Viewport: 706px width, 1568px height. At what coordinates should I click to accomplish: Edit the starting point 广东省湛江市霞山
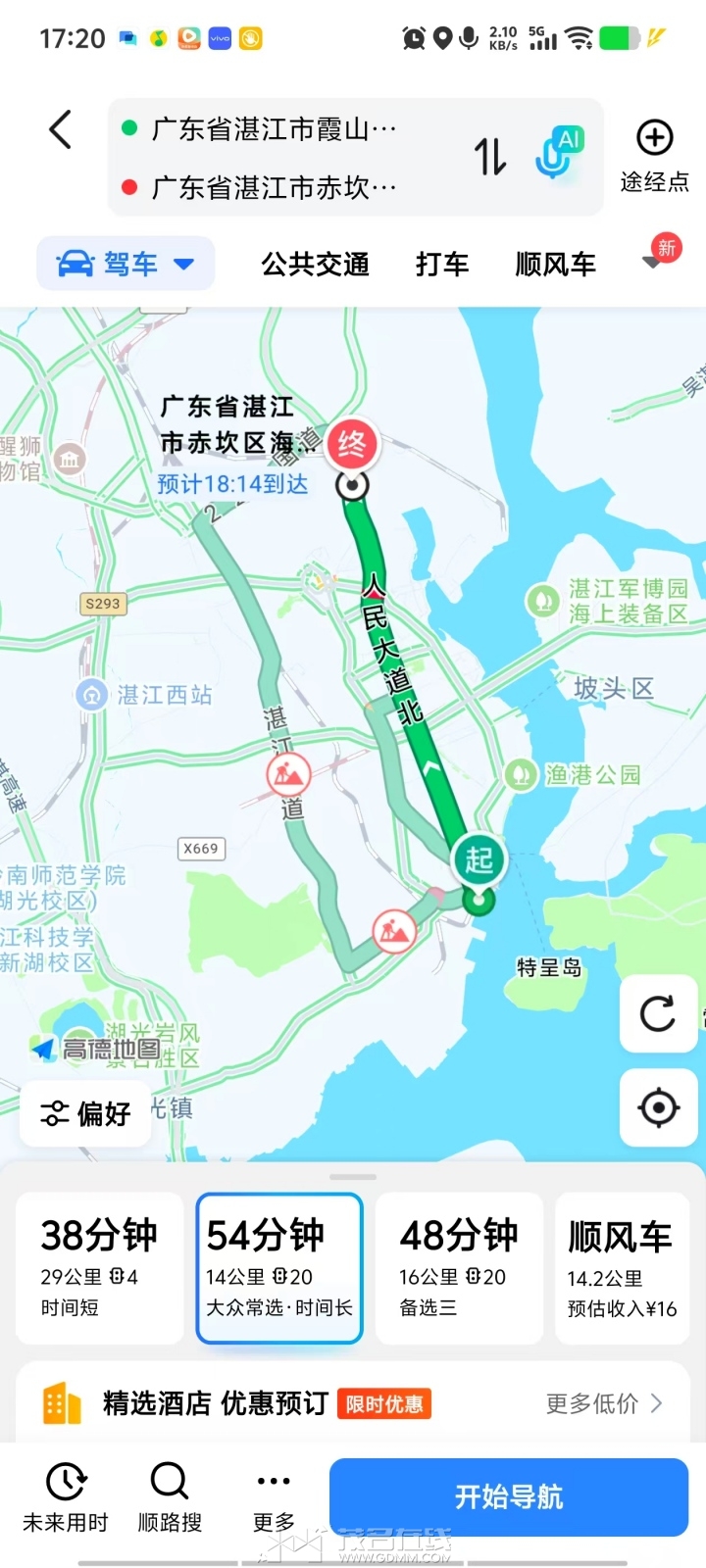click(275, 128)
